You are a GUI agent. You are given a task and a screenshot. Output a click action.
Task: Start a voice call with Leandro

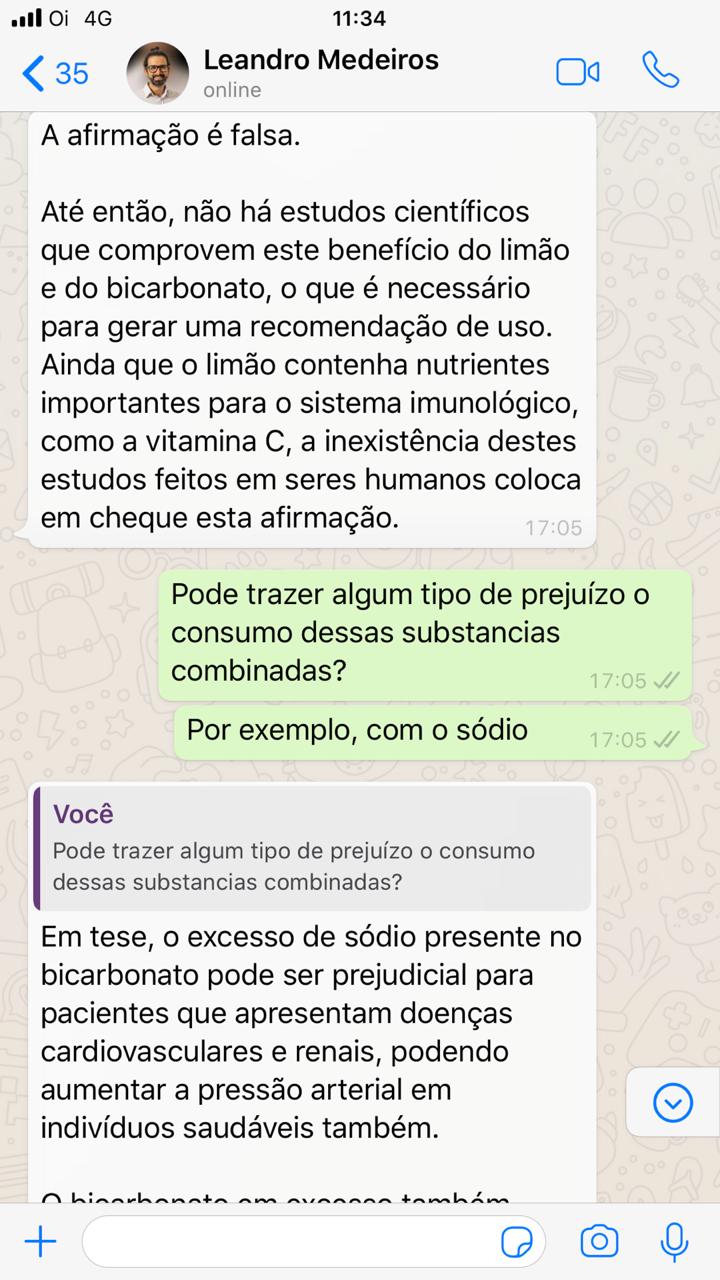pos(660,72)
